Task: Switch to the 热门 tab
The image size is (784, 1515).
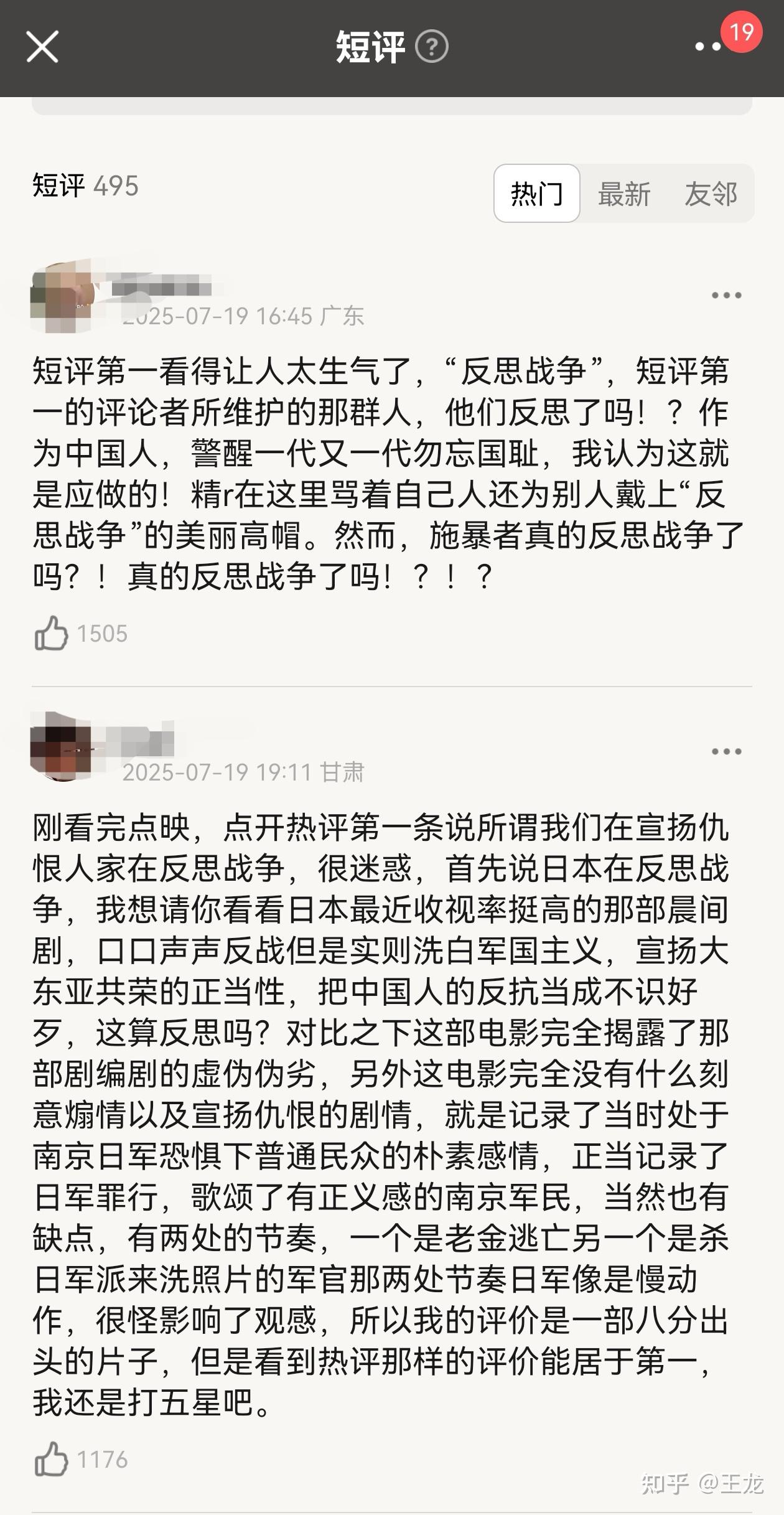Action: [x=537, y=194]
